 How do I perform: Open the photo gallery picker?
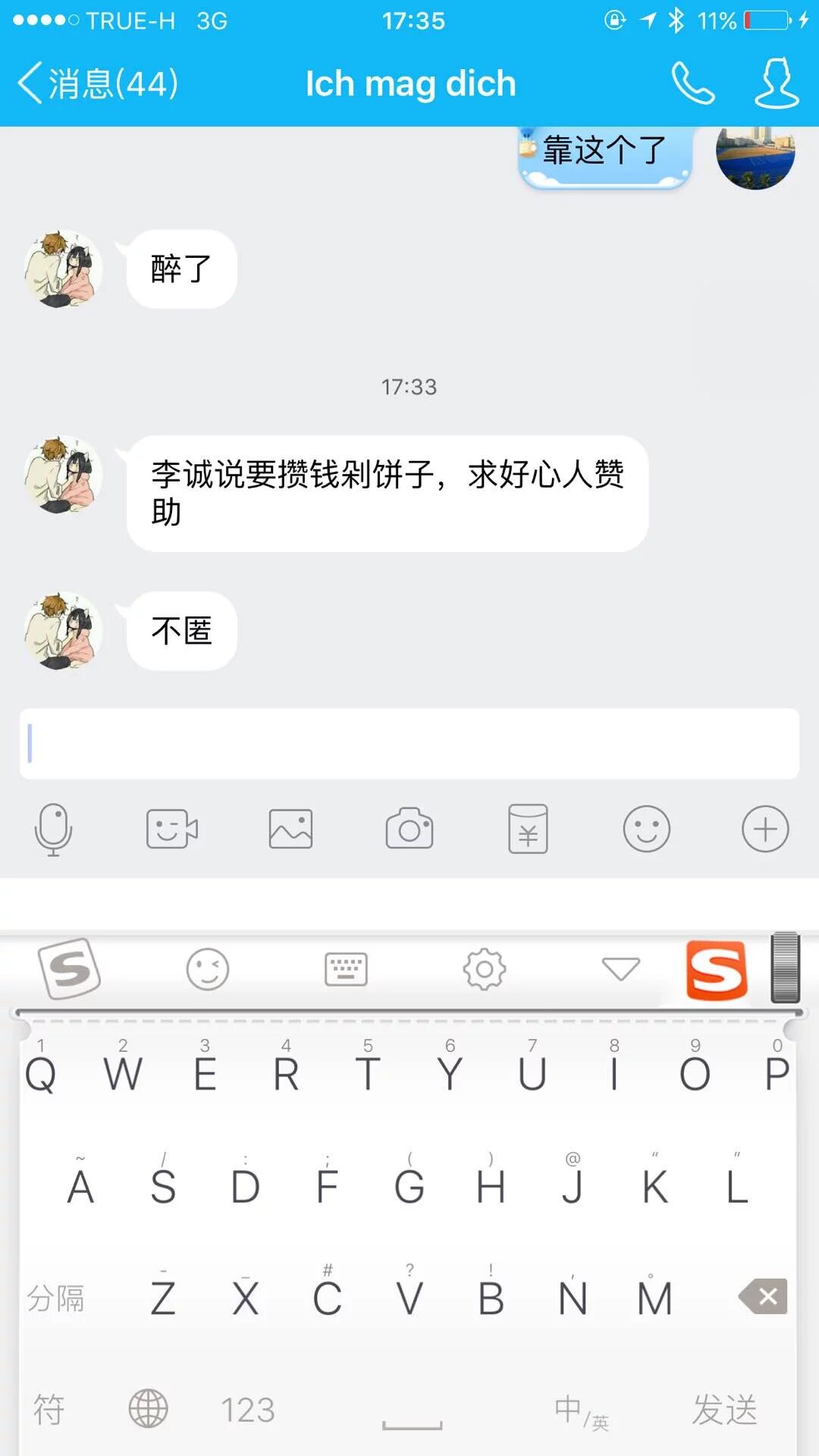(290, 830)
